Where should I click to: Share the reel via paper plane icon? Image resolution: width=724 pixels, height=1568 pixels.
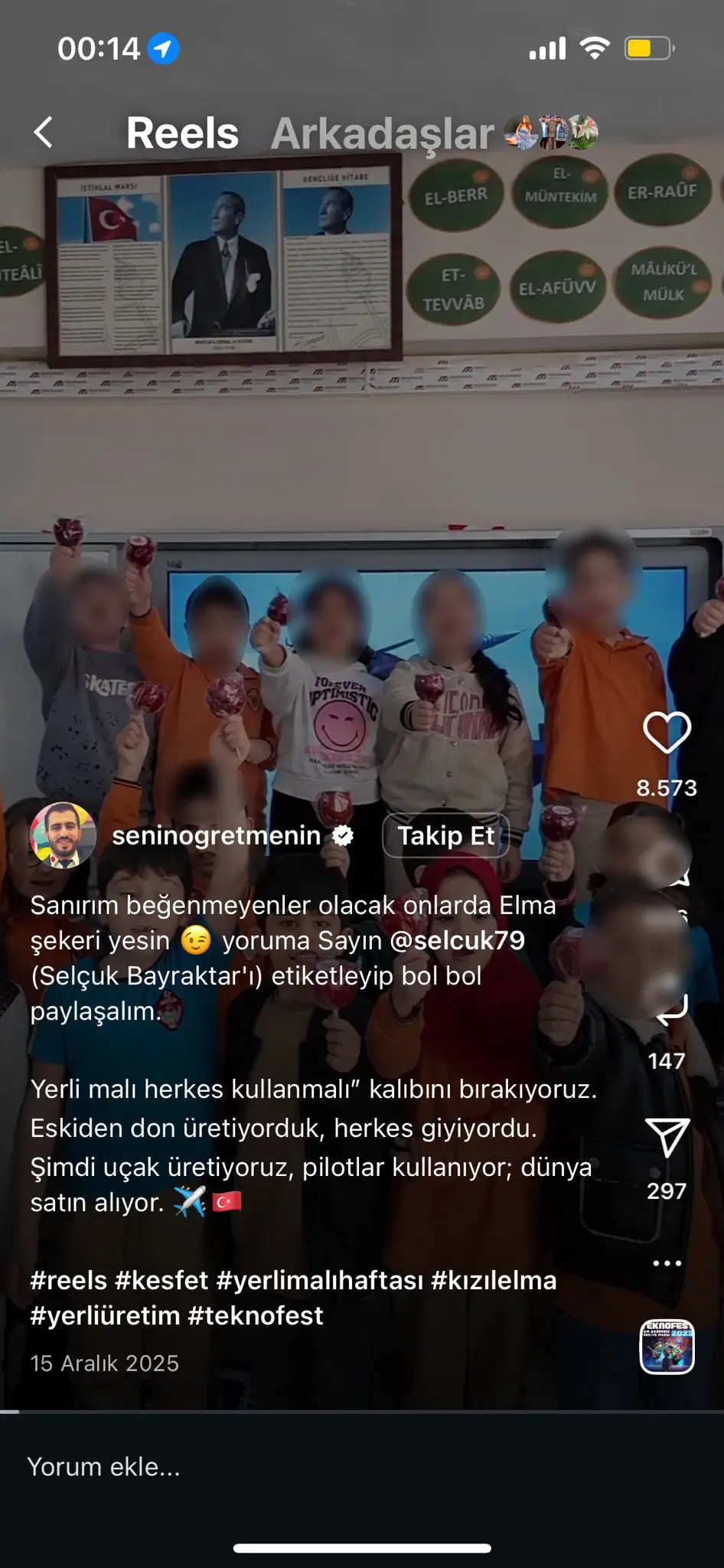(667, 1138)
